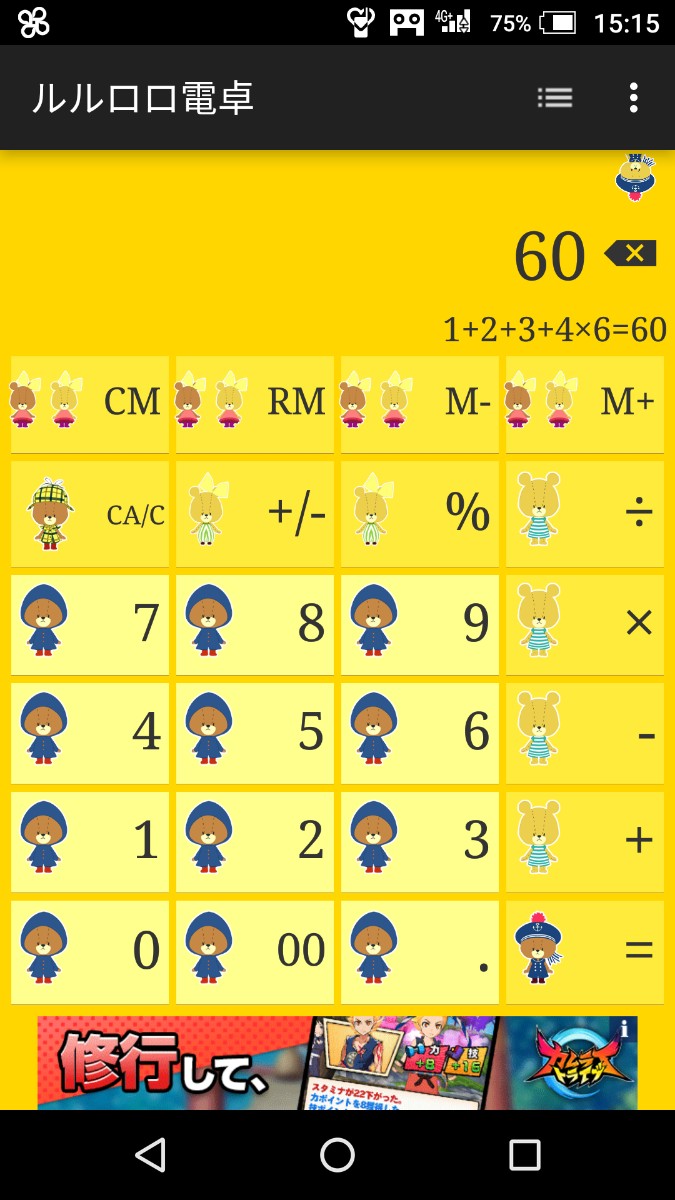Tap the CM memory clear key
675x1200 pixels.
[90, 403]
